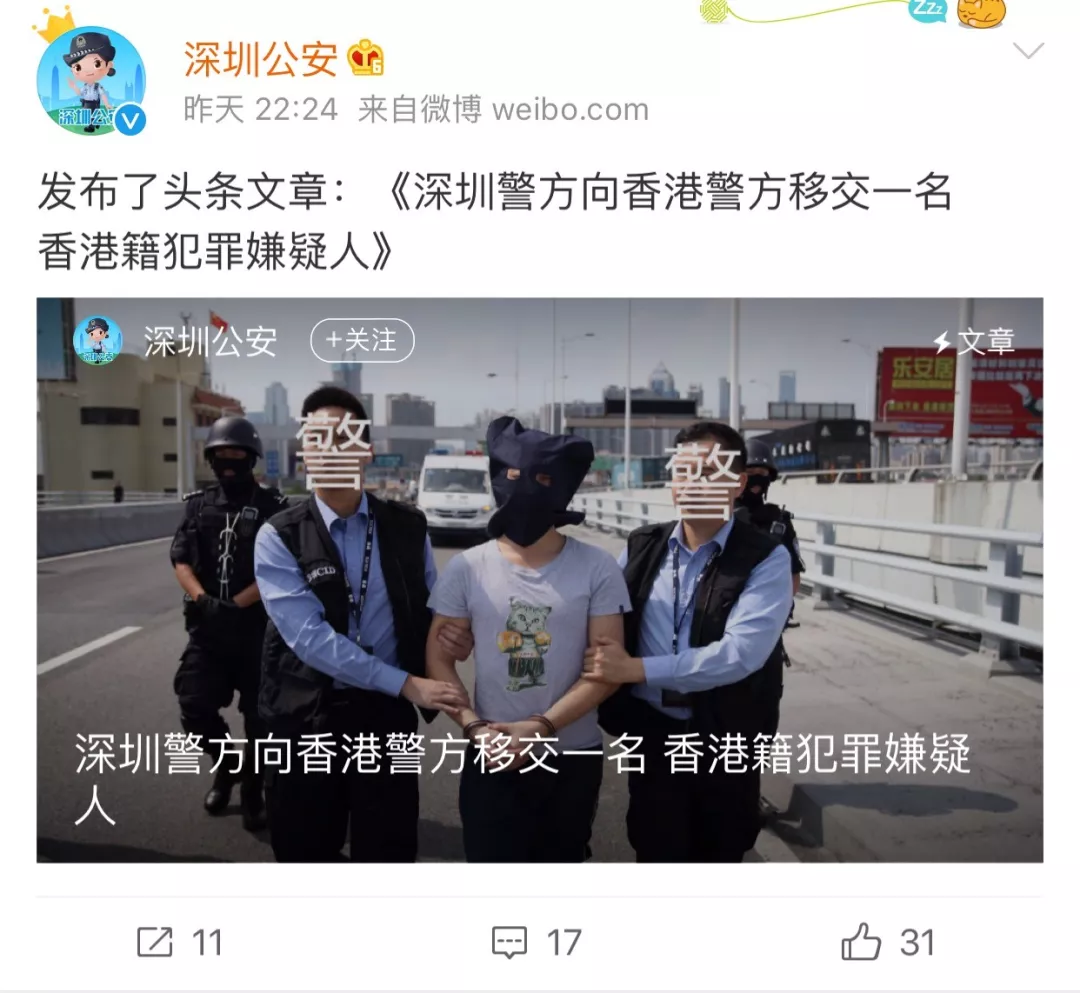Open the headline article card
This screenshot has height=993, width=1080.
click(540, 580)
